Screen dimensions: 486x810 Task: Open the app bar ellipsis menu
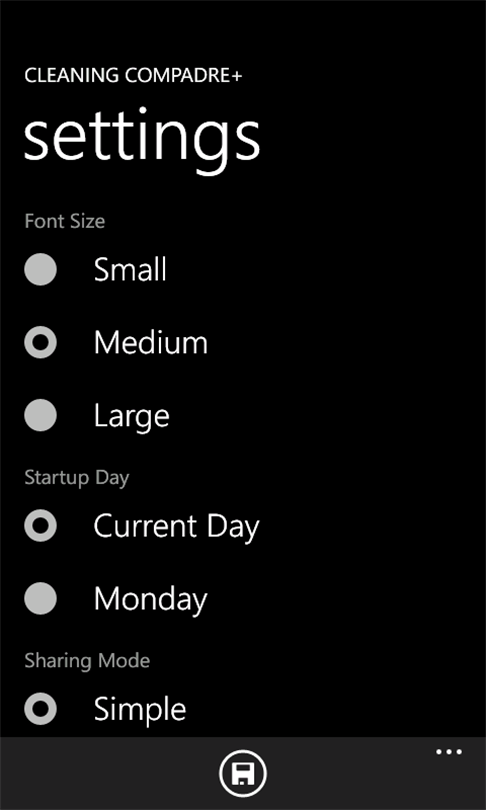coord(449,752)
